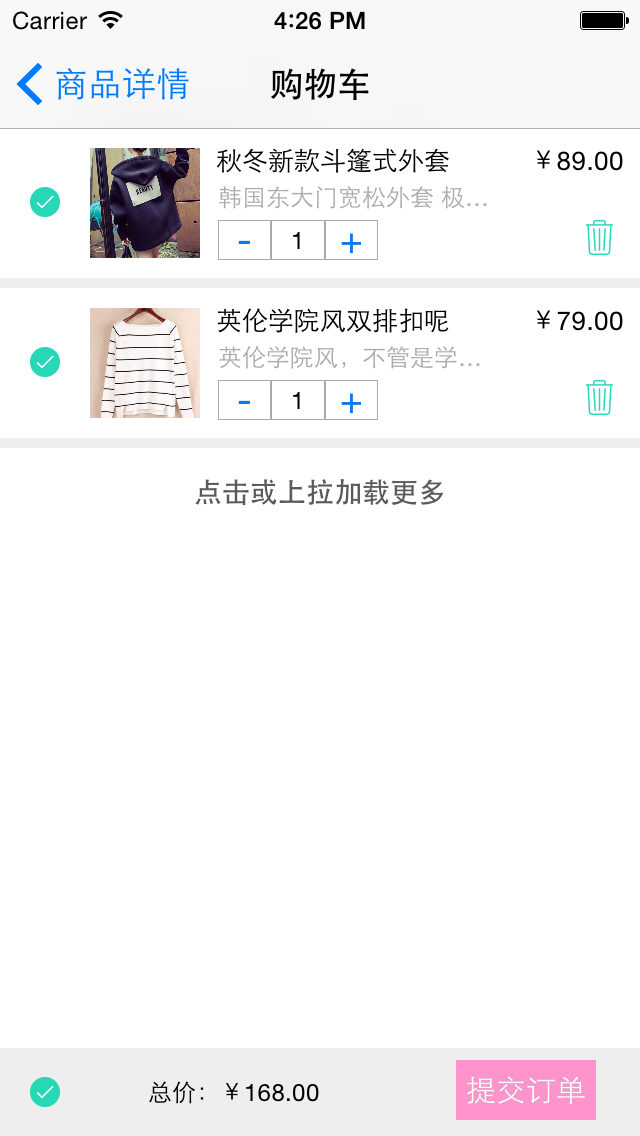This screenshot has height=1136, width=640.
Task: Increase quantity of 英伦学院风双排扣呢
Action: pyautogui.click(x=351, y=401)
